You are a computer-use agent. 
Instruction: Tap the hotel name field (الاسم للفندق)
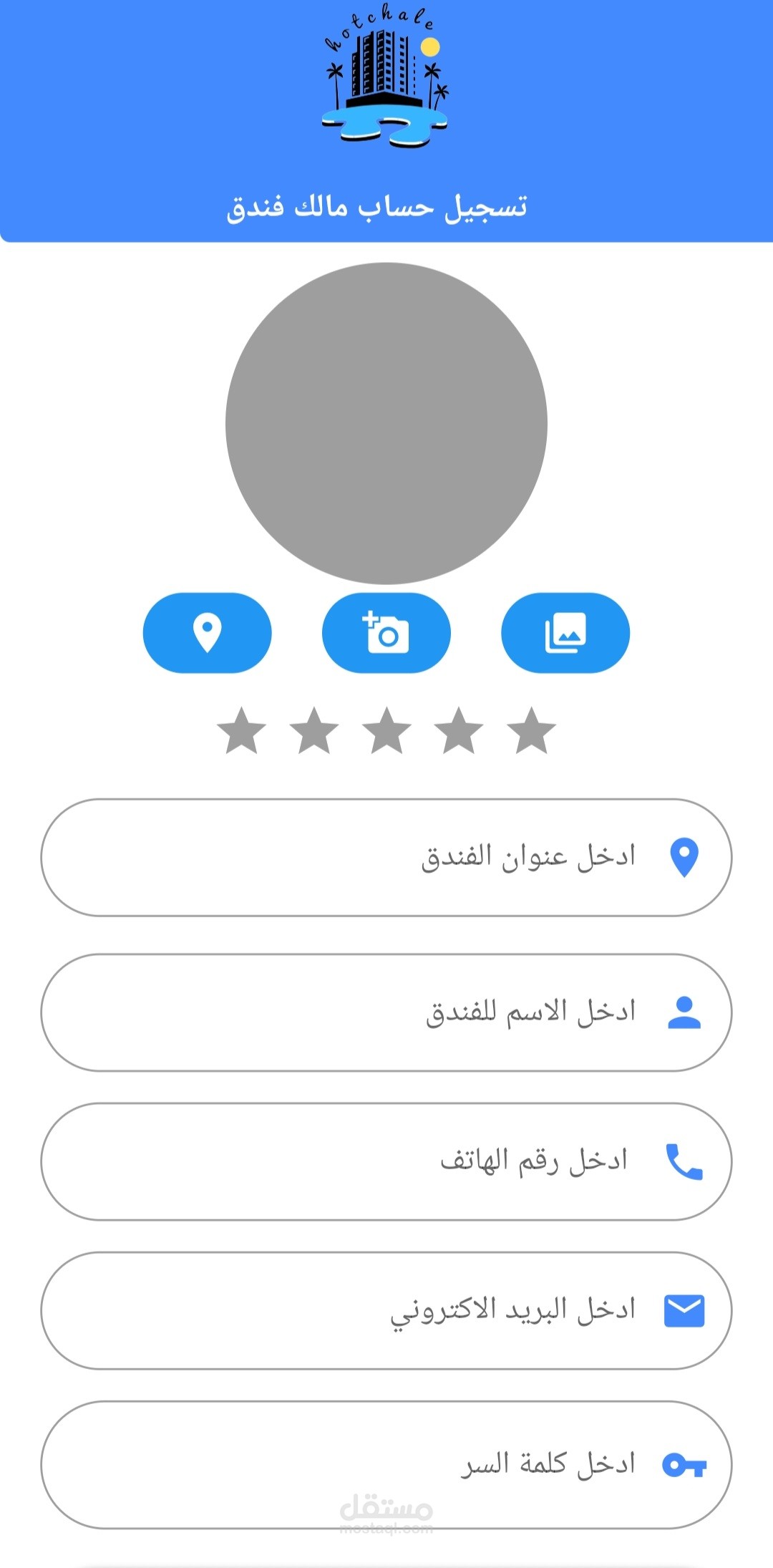click(386, 1012)
